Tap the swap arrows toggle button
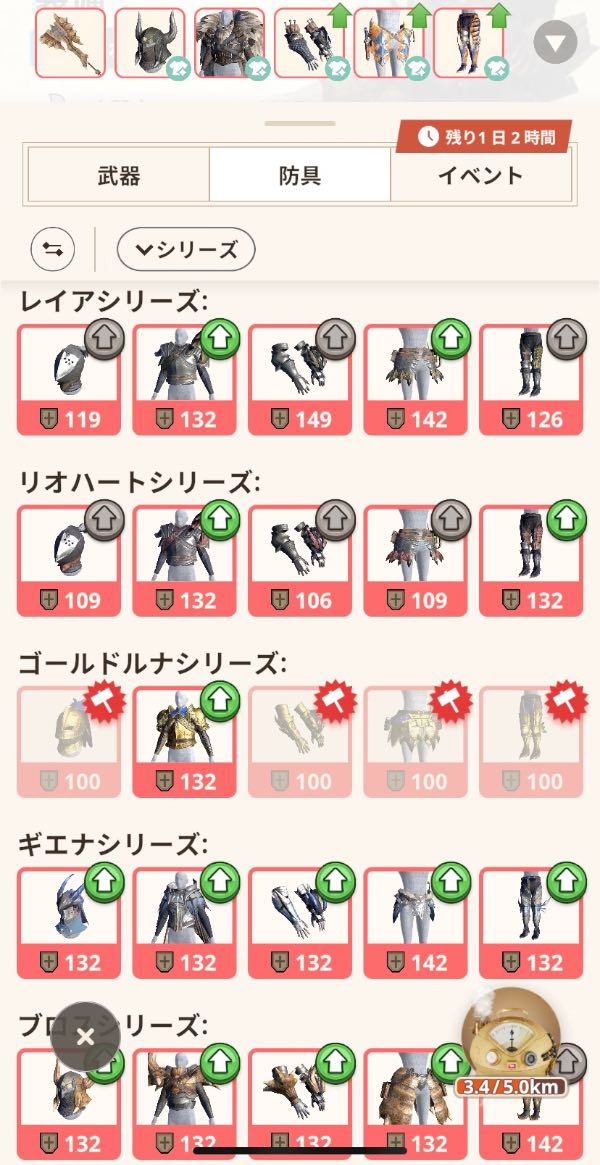Image resolution: width=600 pixels, height=1165 pixels. pos(53,250)
